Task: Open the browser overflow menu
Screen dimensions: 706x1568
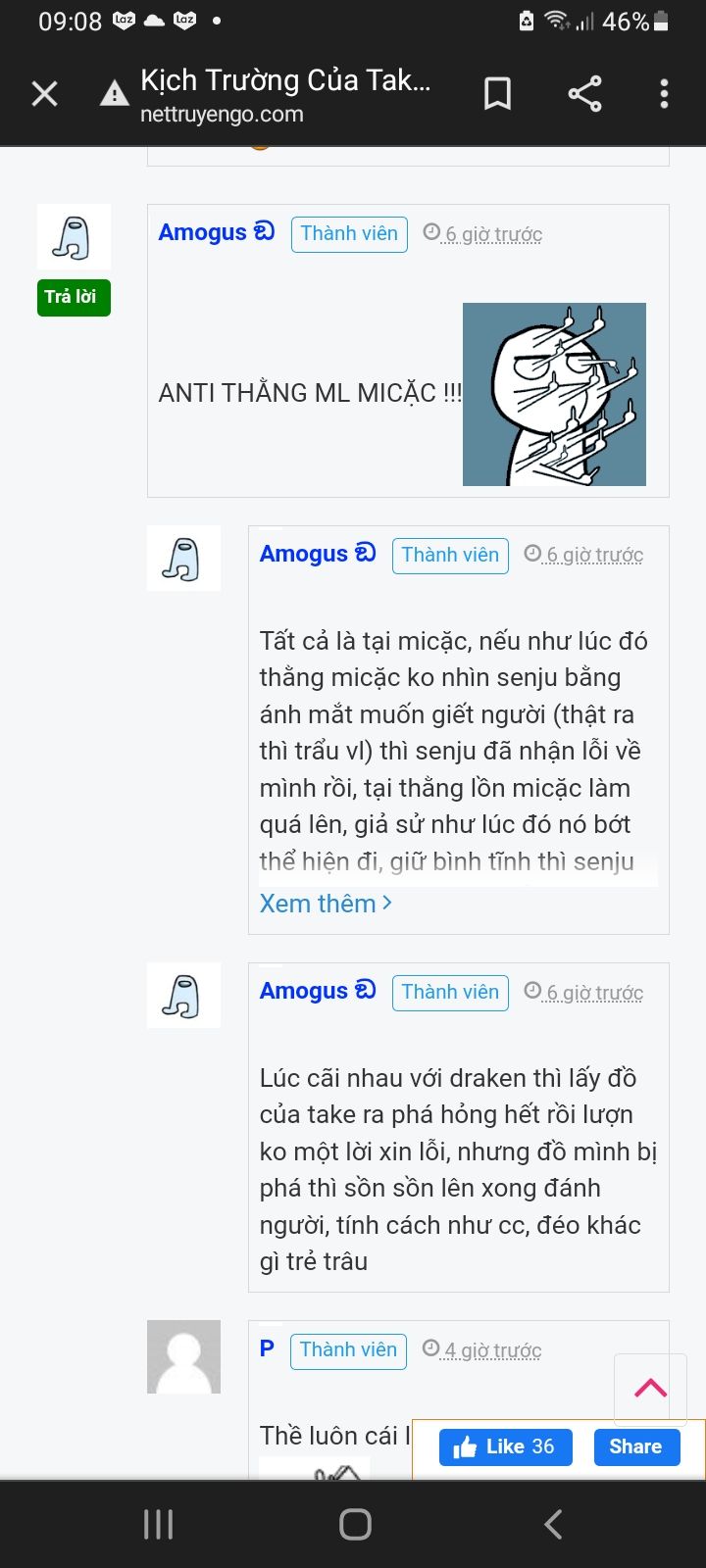Action: pos(664,94)
